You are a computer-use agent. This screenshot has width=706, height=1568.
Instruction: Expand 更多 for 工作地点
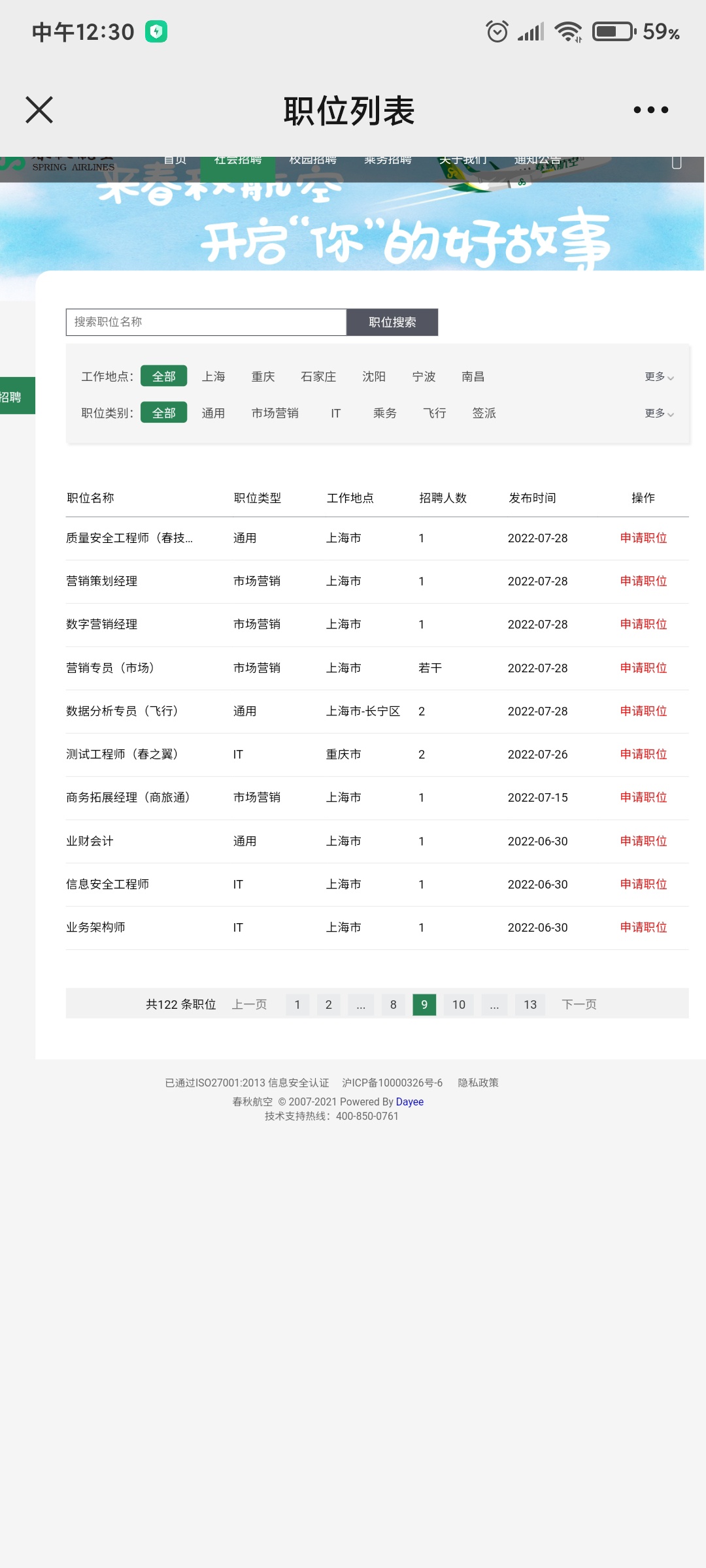pos(659,376)
